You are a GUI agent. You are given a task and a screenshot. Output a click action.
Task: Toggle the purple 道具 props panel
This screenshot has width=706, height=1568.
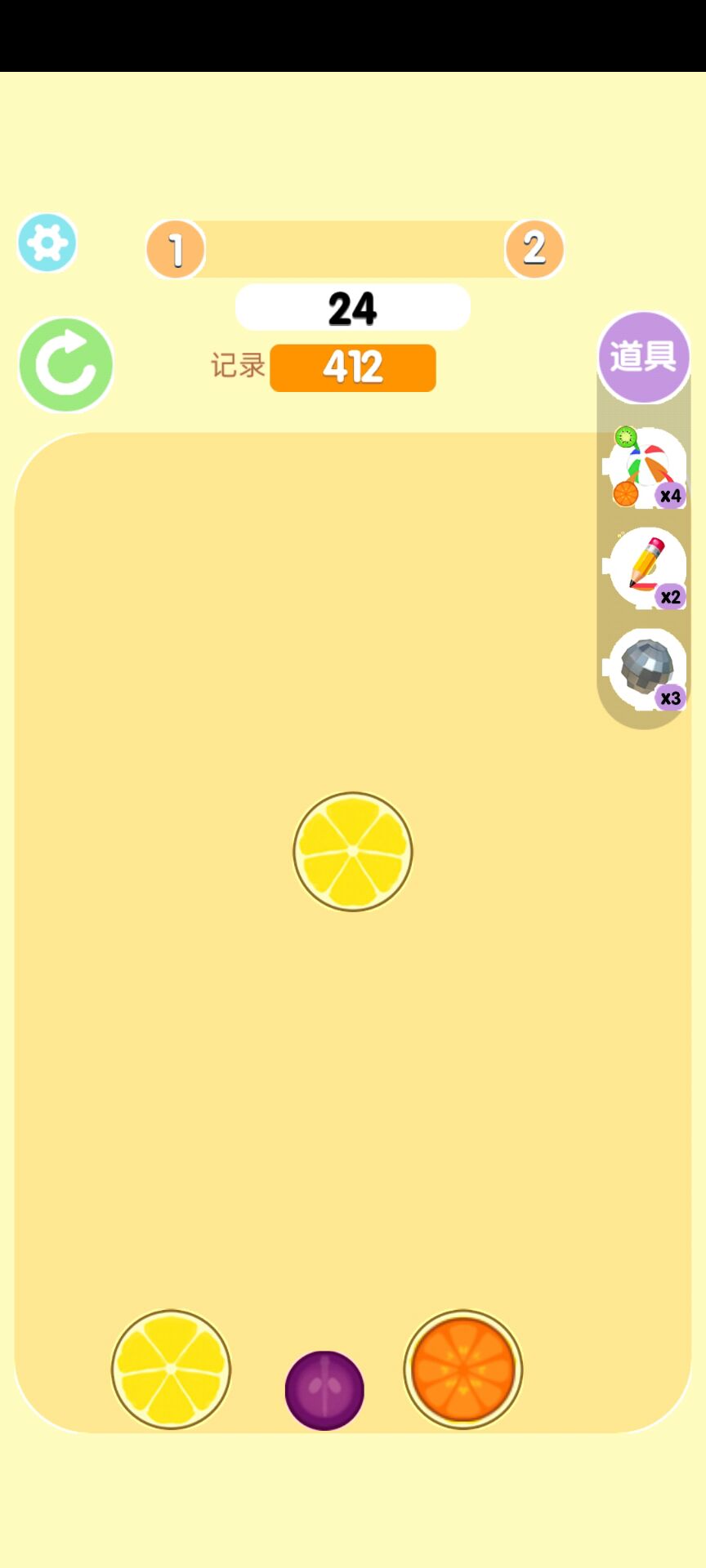[x=643, y=357]
